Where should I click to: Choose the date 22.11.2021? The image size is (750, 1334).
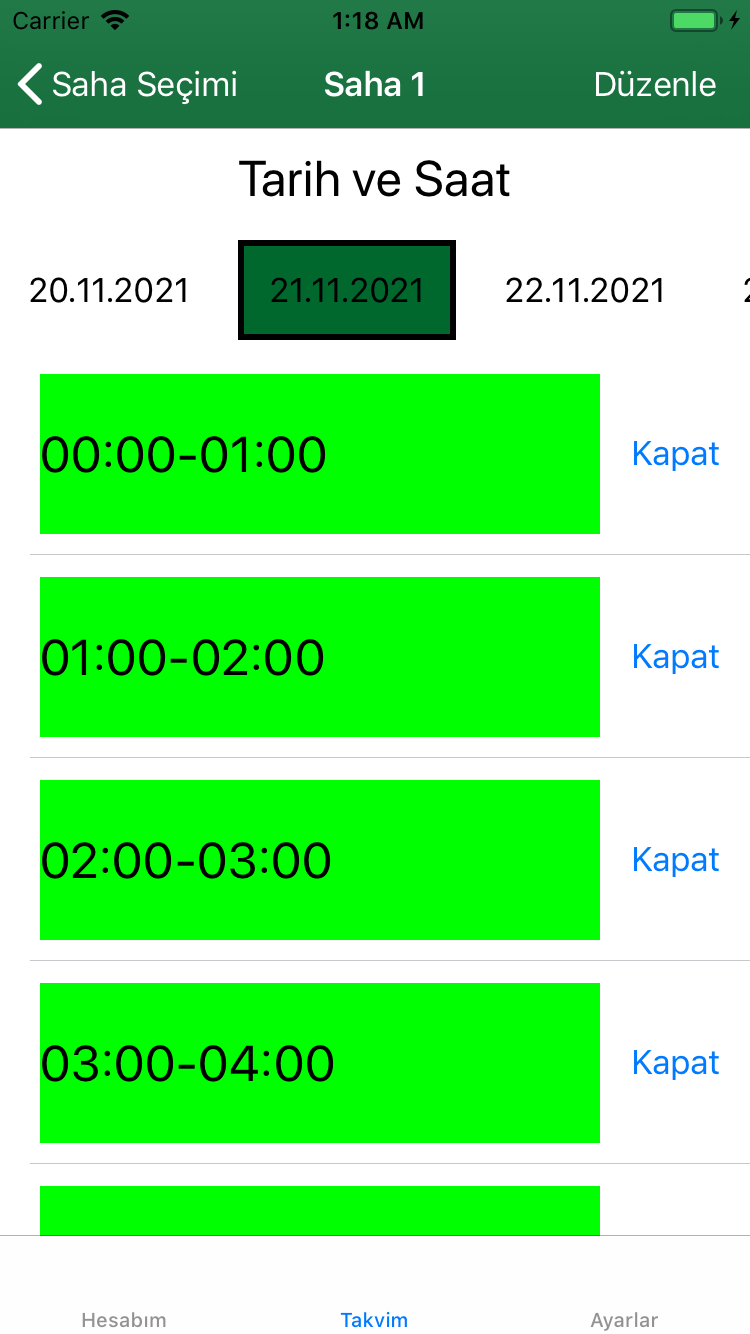click(585, 290)
